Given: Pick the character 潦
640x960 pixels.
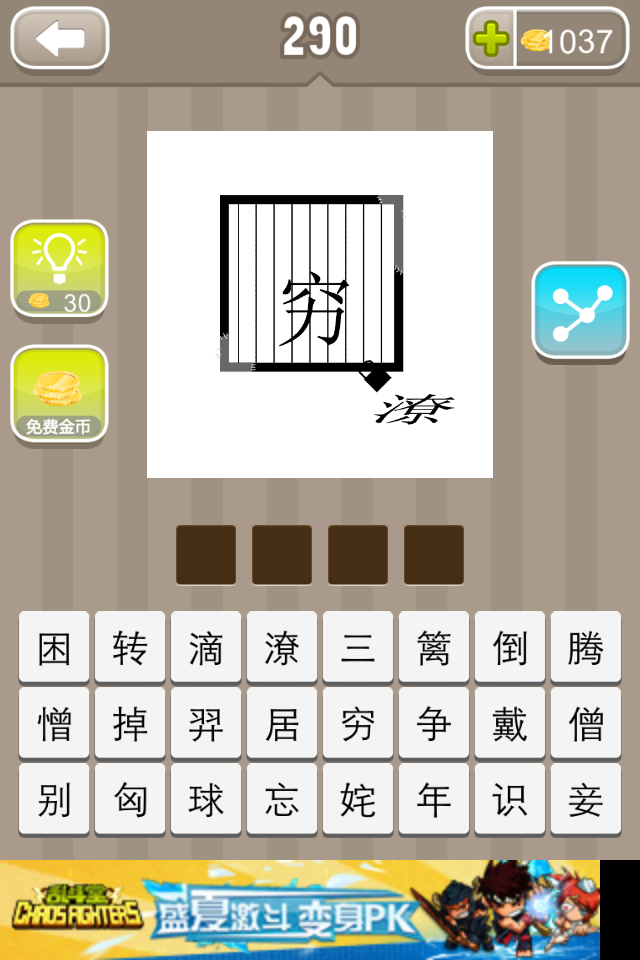Looking at the screenshot, I should [282, 648].
